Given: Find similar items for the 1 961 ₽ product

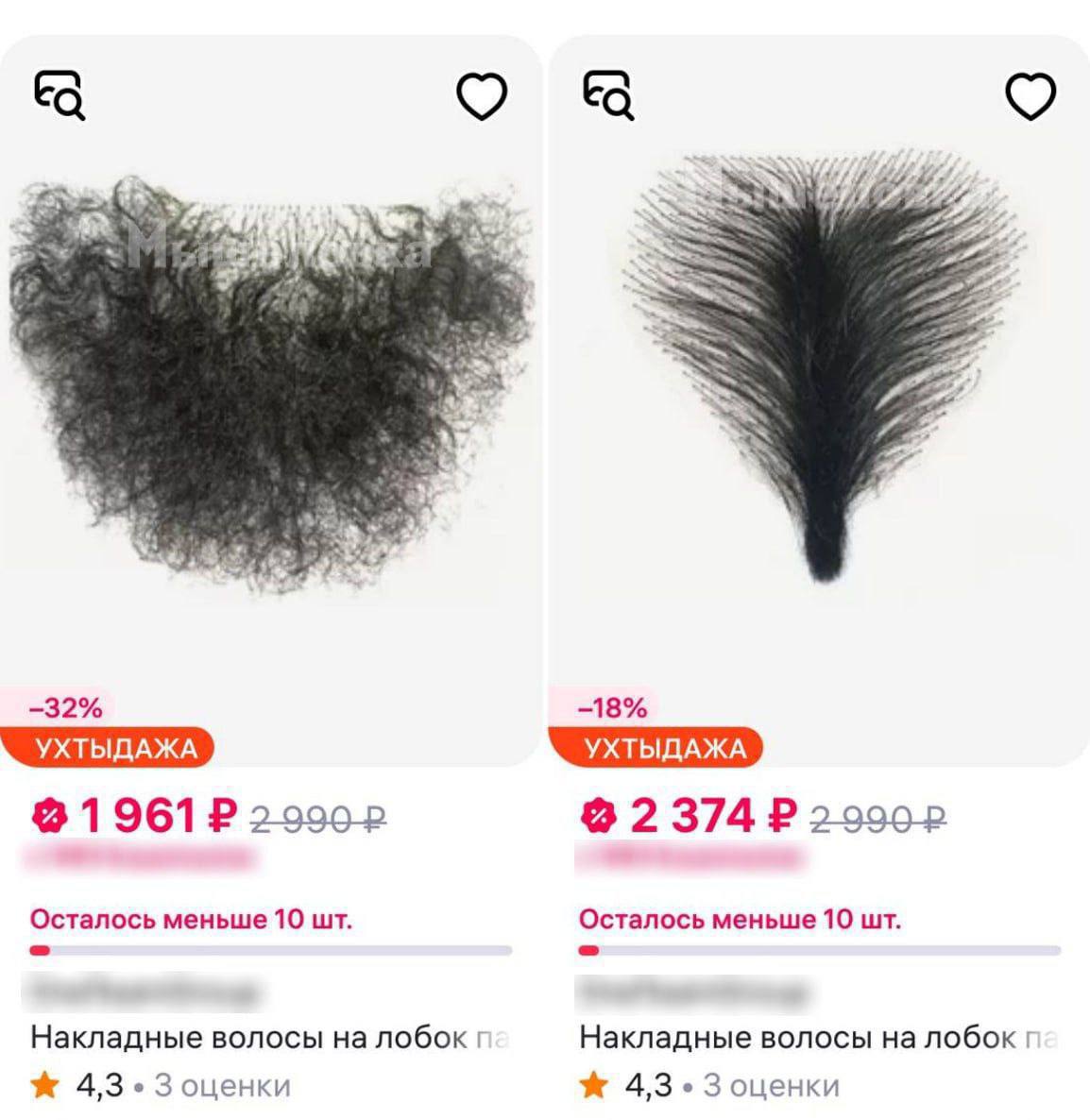Looking at the screenshot, I should pyautogui.click(x=60, y=95).
